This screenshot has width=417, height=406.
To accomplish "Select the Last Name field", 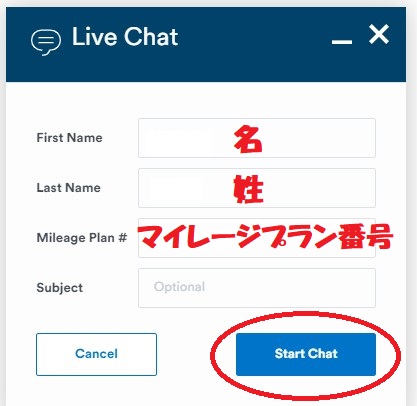I will pyautogui.click(x=257, y=188).
